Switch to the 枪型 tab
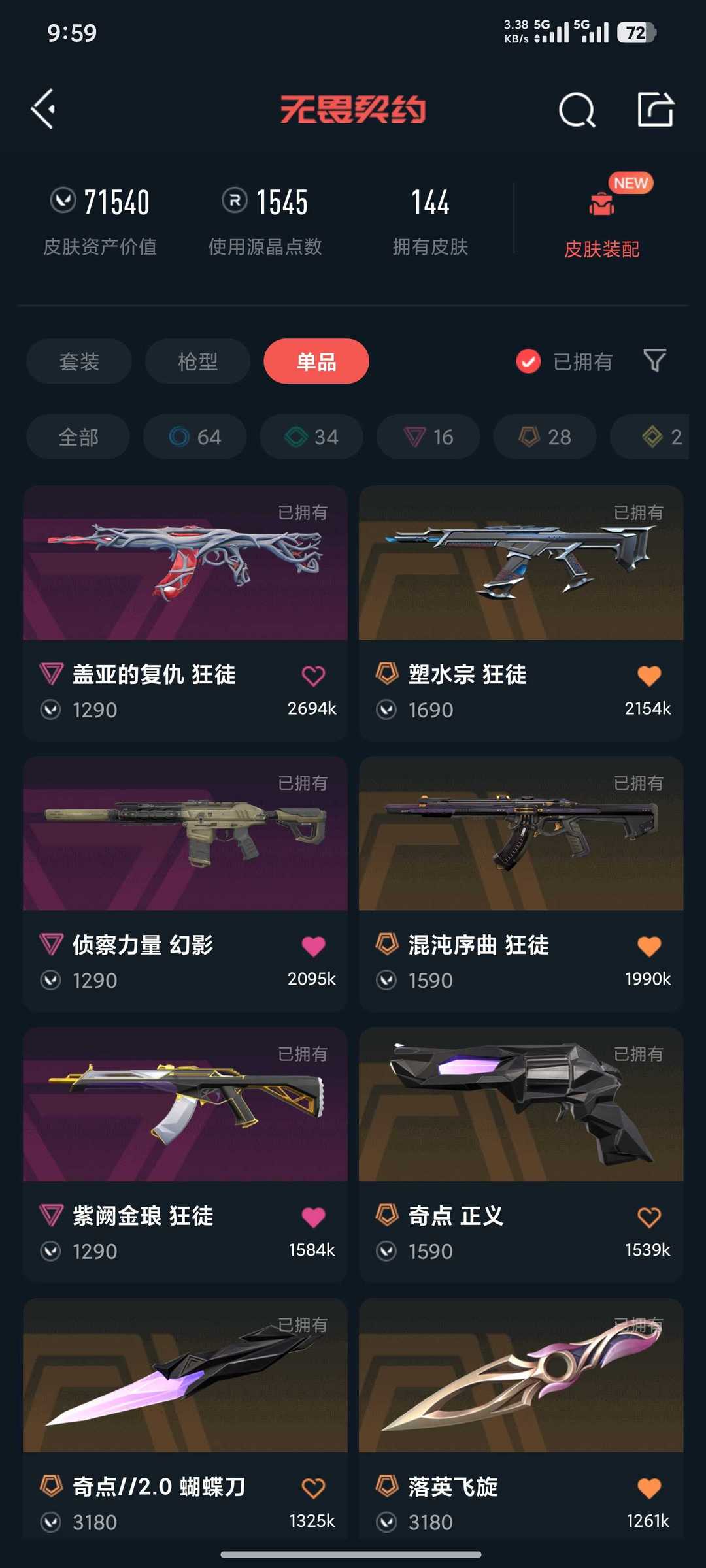 [197, 361]
